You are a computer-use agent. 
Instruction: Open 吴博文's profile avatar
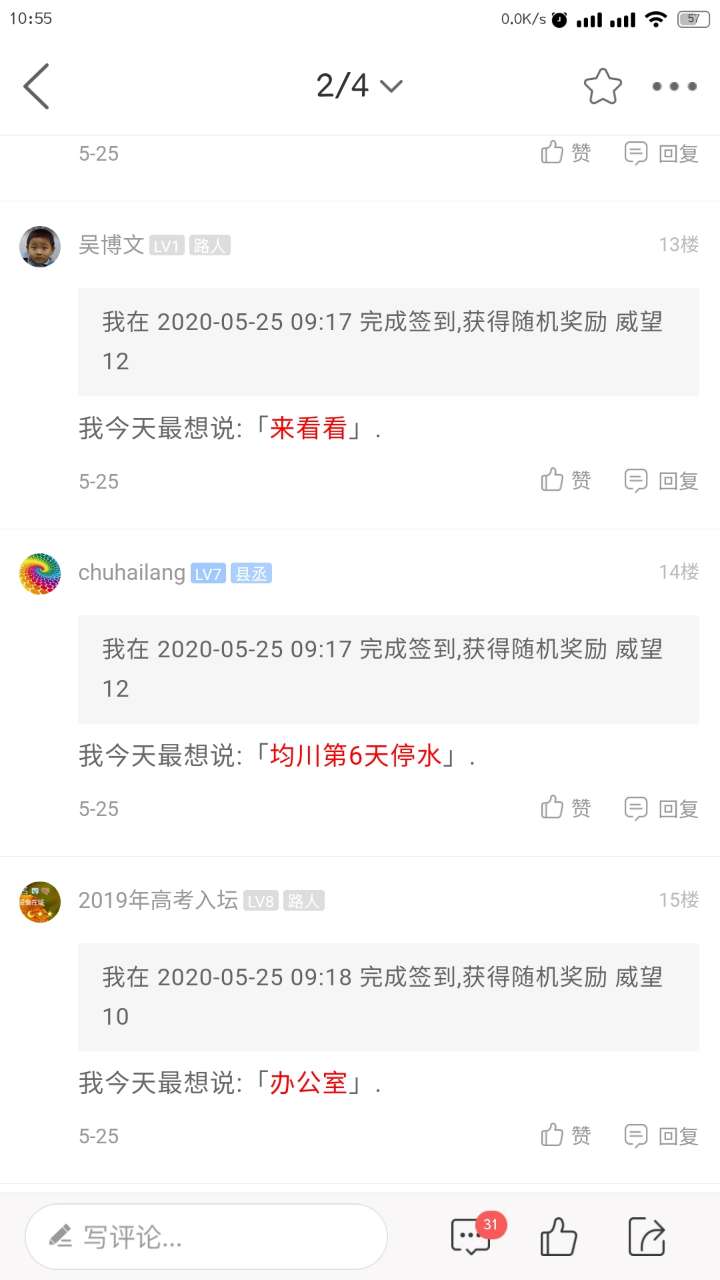(x=40, y=246)
